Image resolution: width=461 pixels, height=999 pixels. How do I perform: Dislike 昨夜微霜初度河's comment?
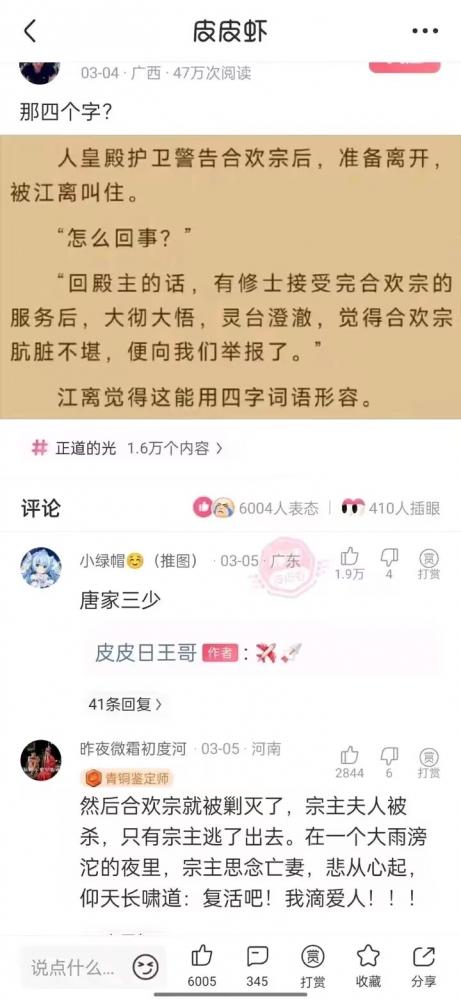click(389, 762)
